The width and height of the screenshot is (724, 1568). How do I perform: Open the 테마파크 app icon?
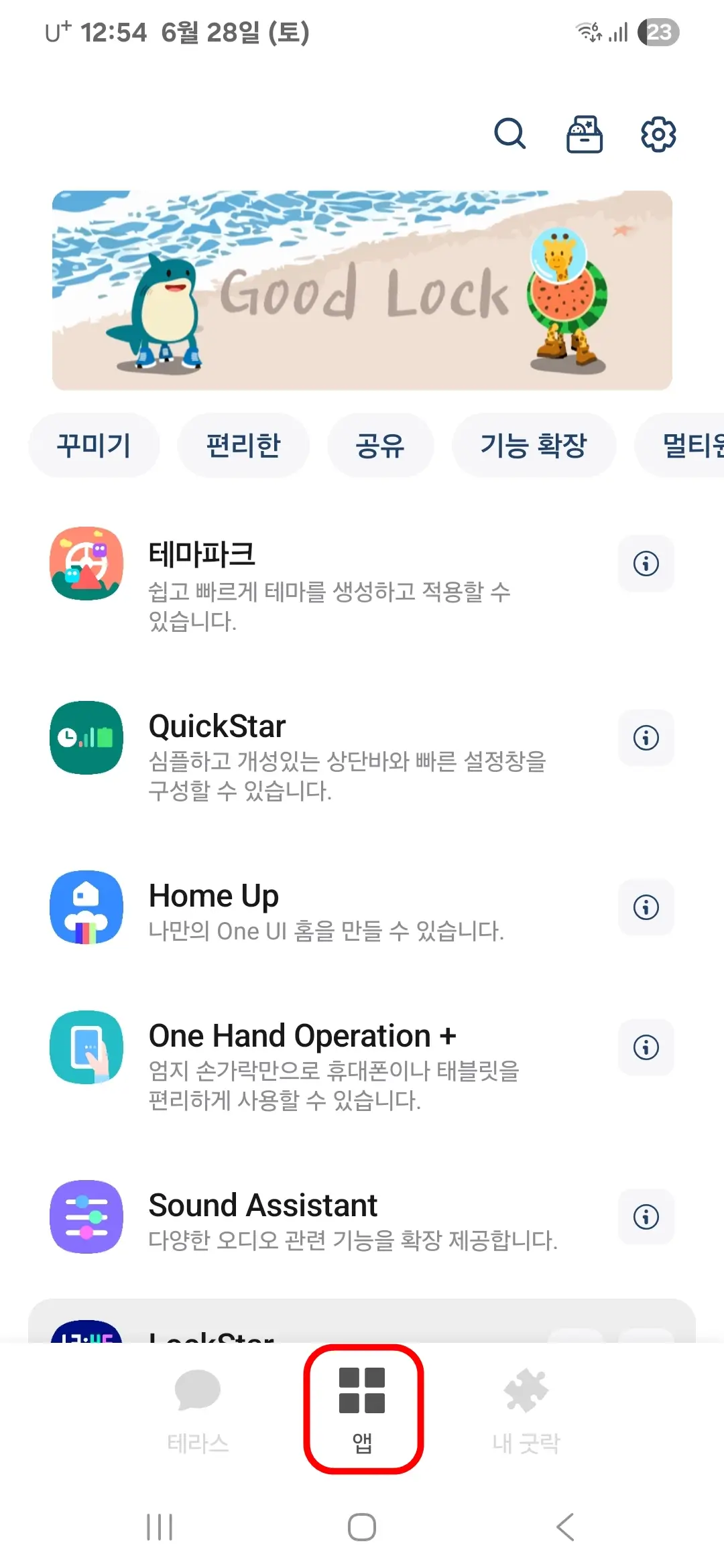86,564
